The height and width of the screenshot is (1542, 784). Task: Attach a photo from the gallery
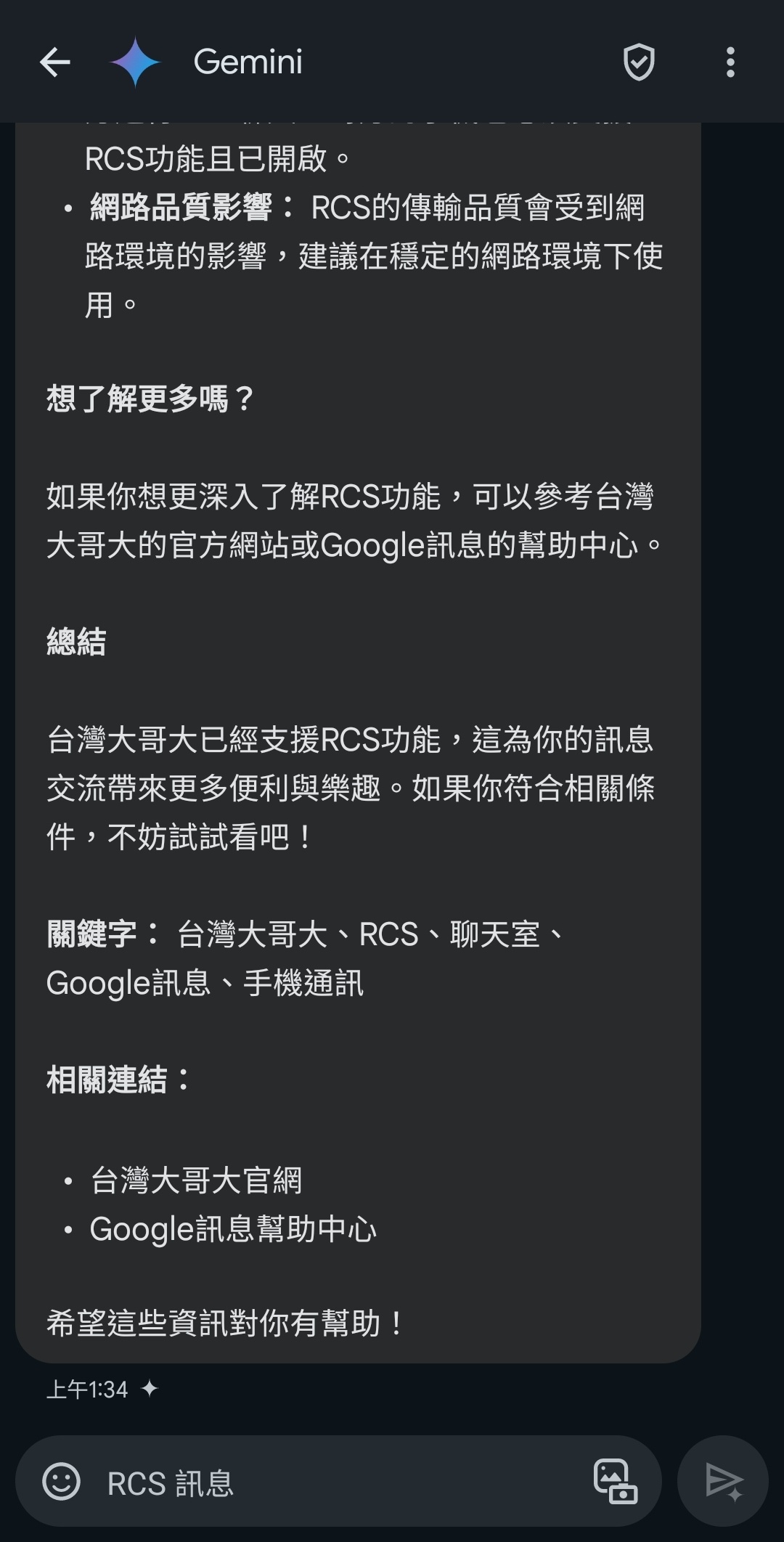click(615, 1481)
